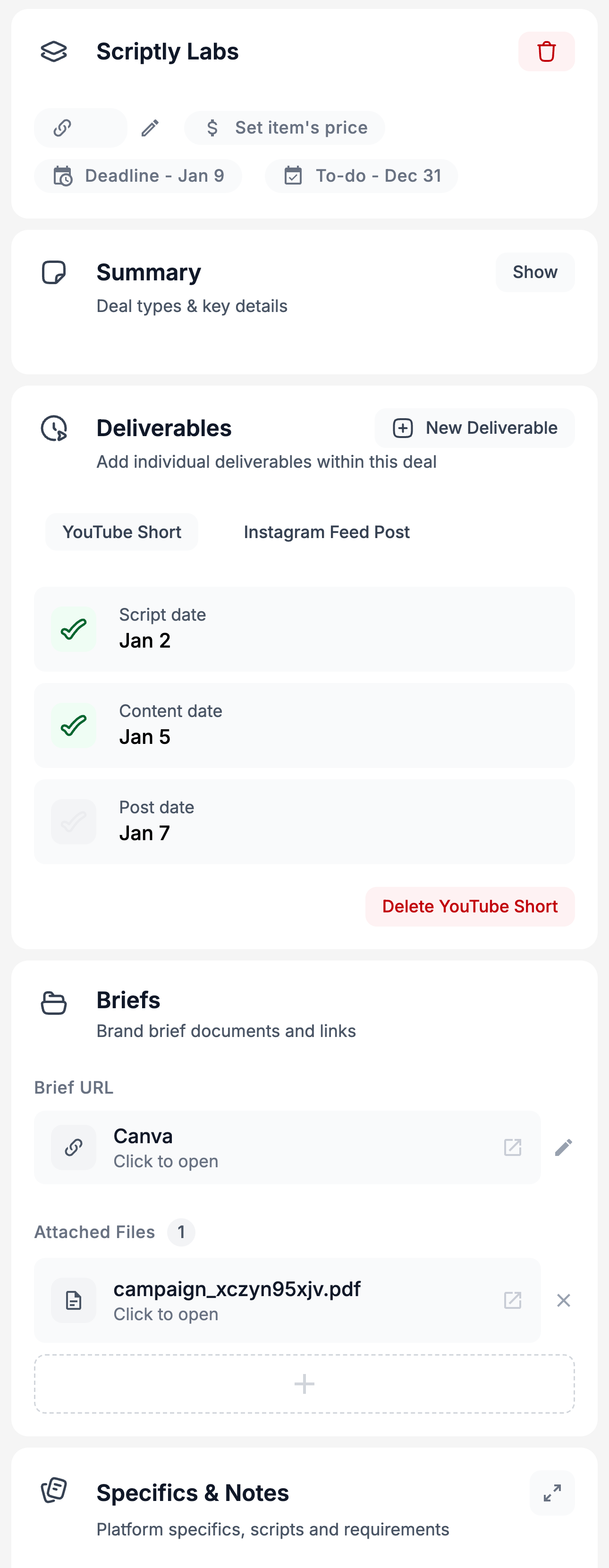Toggle the Content date Jan 5 checkmark
This screenshot has height=1568, width=609.
coord(73,725)
